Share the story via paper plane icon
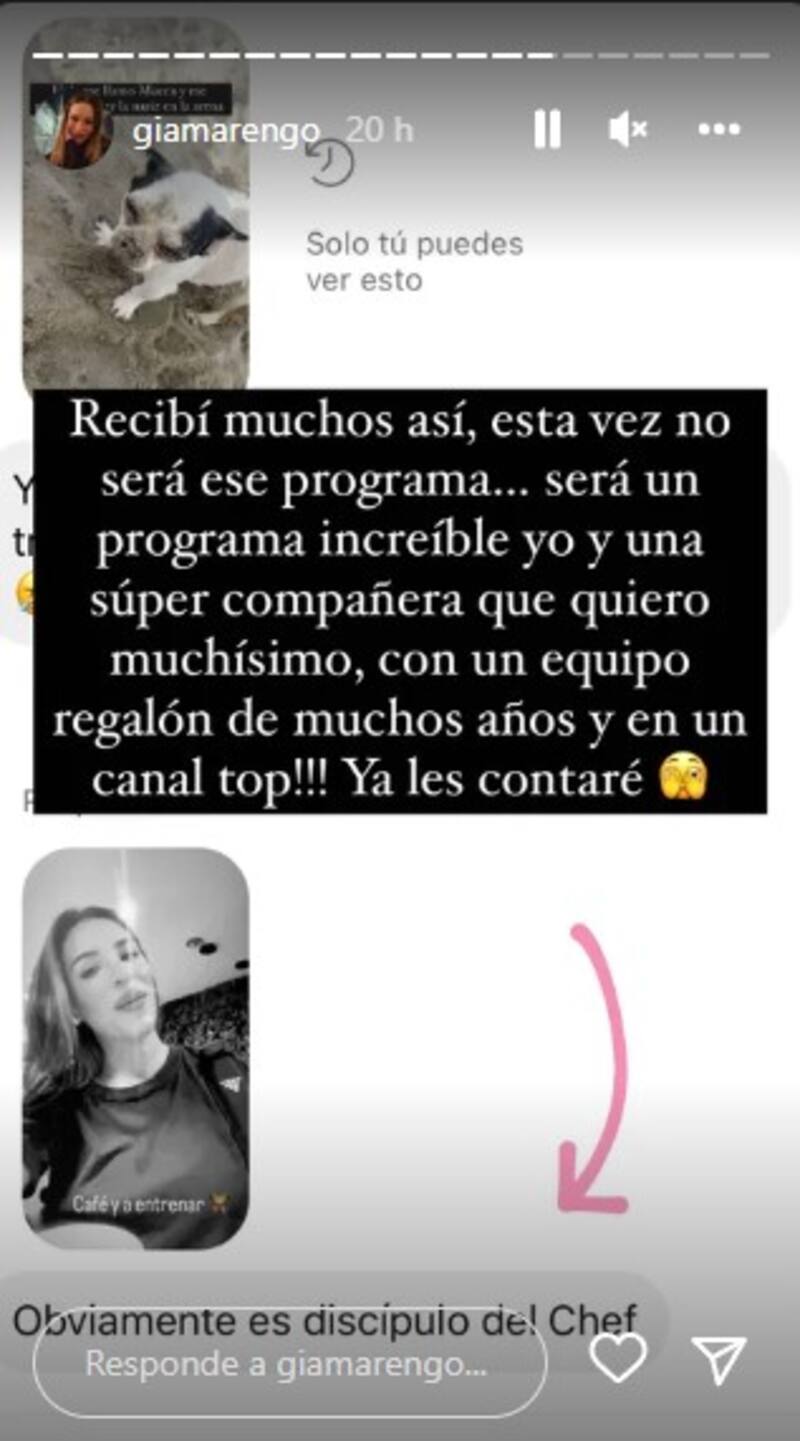 click(x=719, y=1360)
